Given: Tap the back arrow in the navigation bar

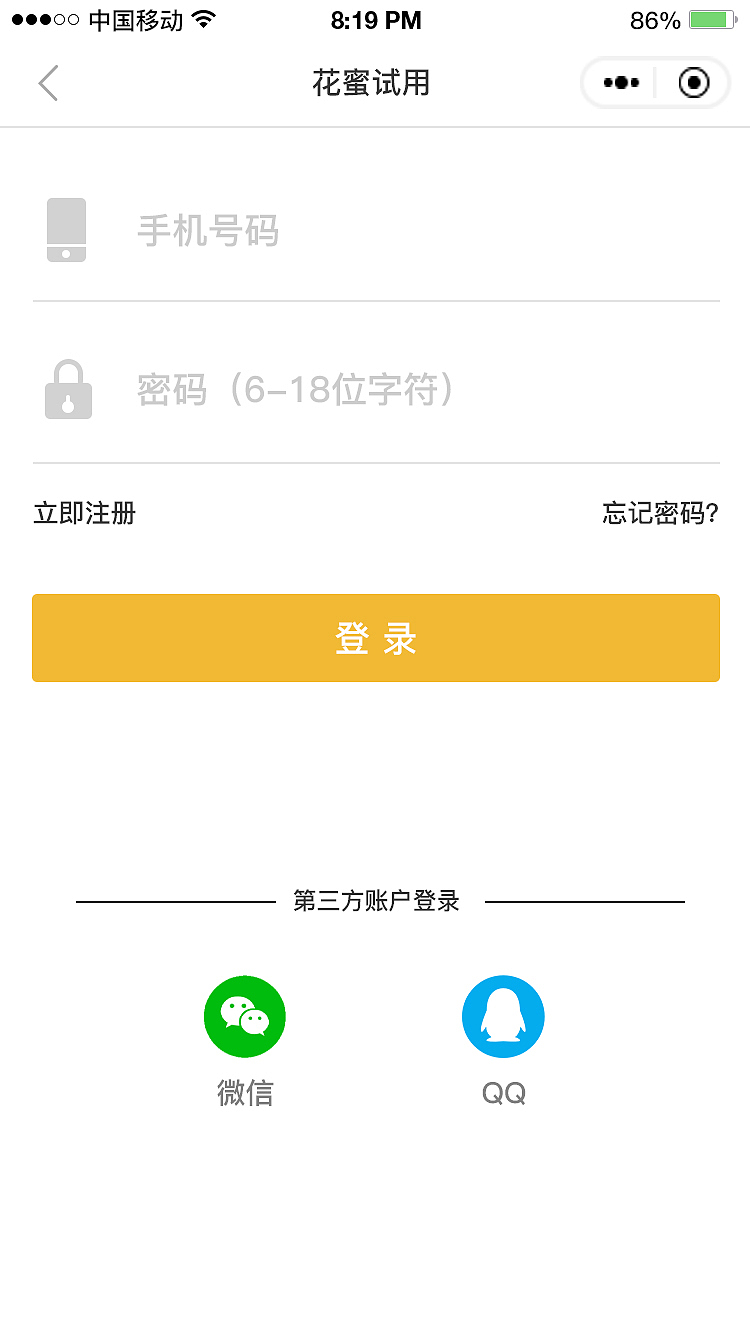Looking at the screenshot, I should tap(47, 82).
